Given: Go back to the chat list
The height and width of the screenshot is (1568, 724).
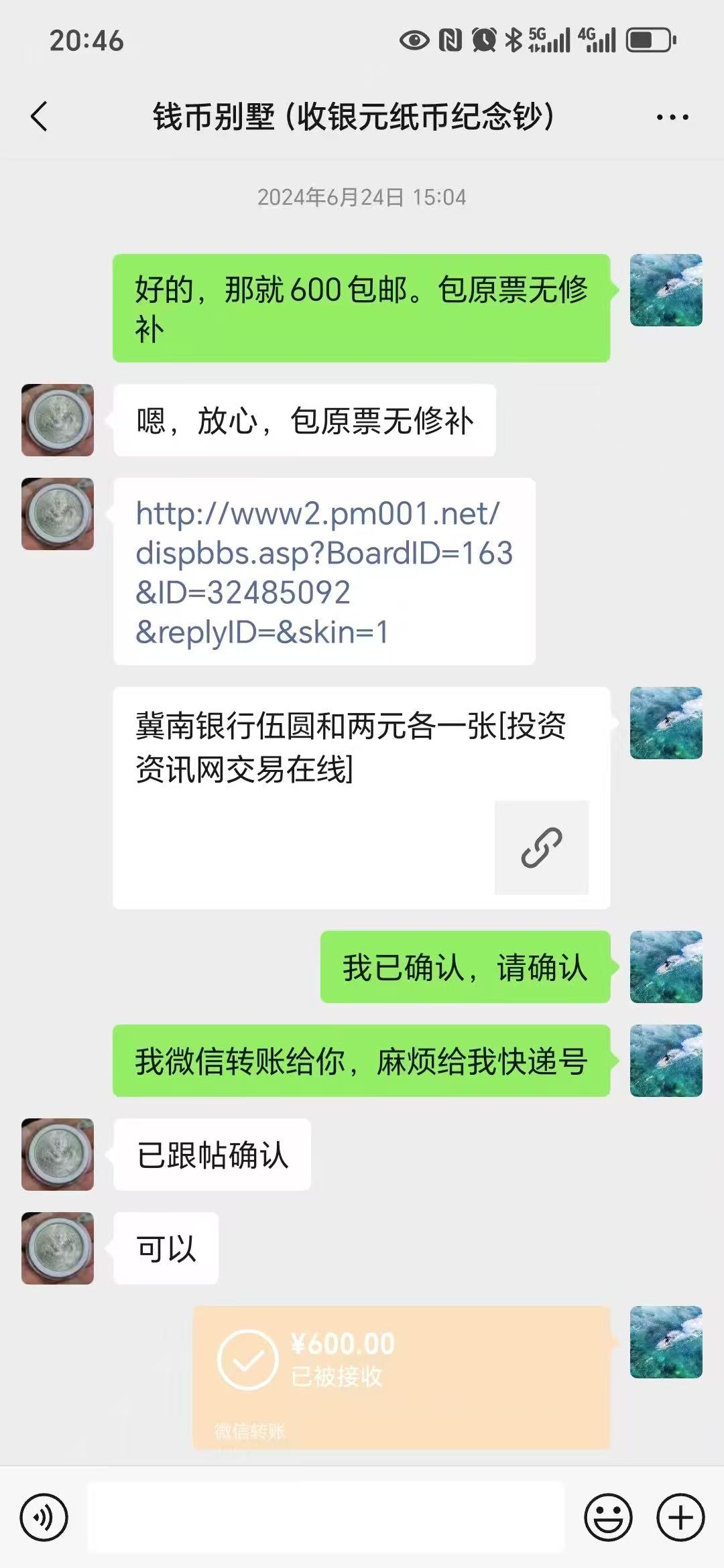Looking at the screenshot, I should 40,117.
